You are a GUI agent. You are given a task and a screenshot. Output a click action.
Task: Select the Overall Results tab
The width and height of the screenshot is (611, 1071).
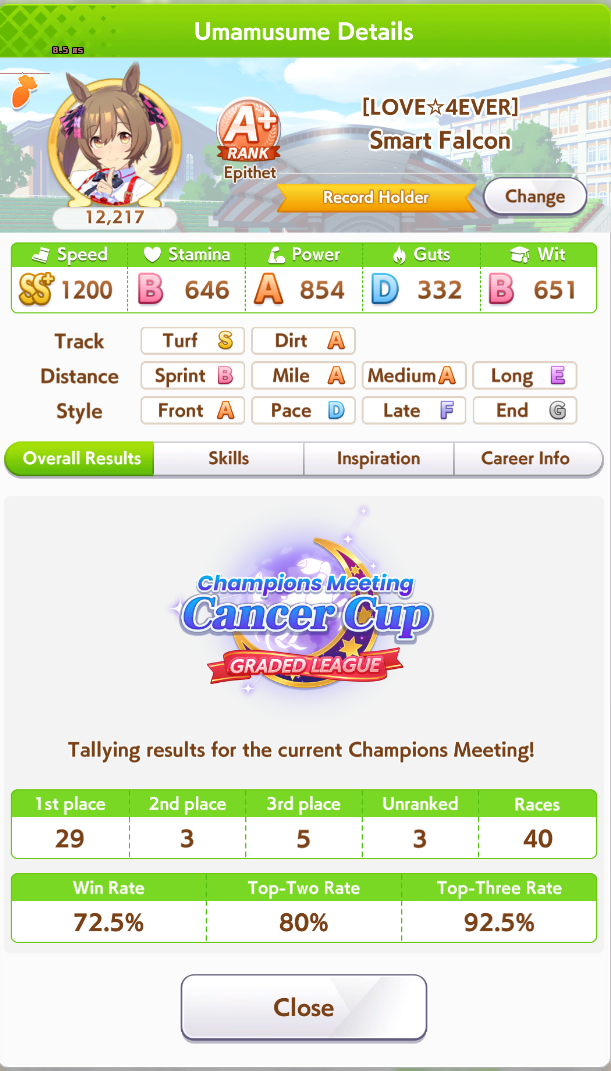pos(82,459)
